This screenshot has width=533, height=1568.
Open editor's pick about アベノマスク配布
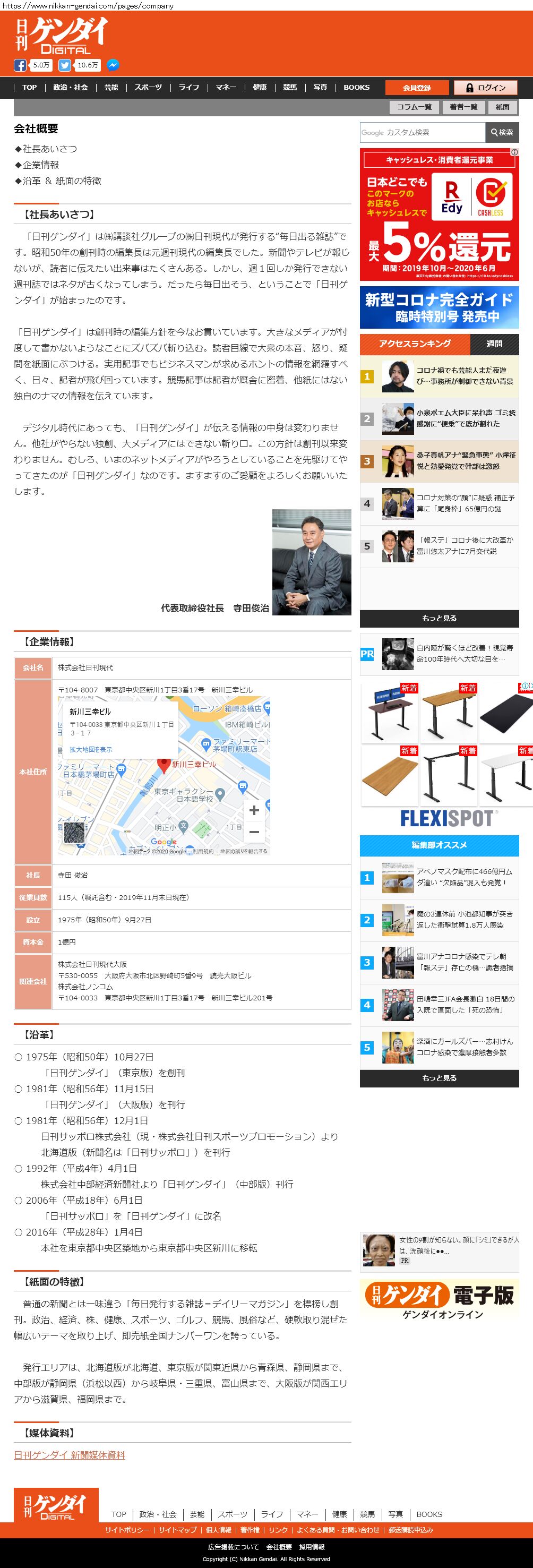pyautogui.click(x=463, y=877)
